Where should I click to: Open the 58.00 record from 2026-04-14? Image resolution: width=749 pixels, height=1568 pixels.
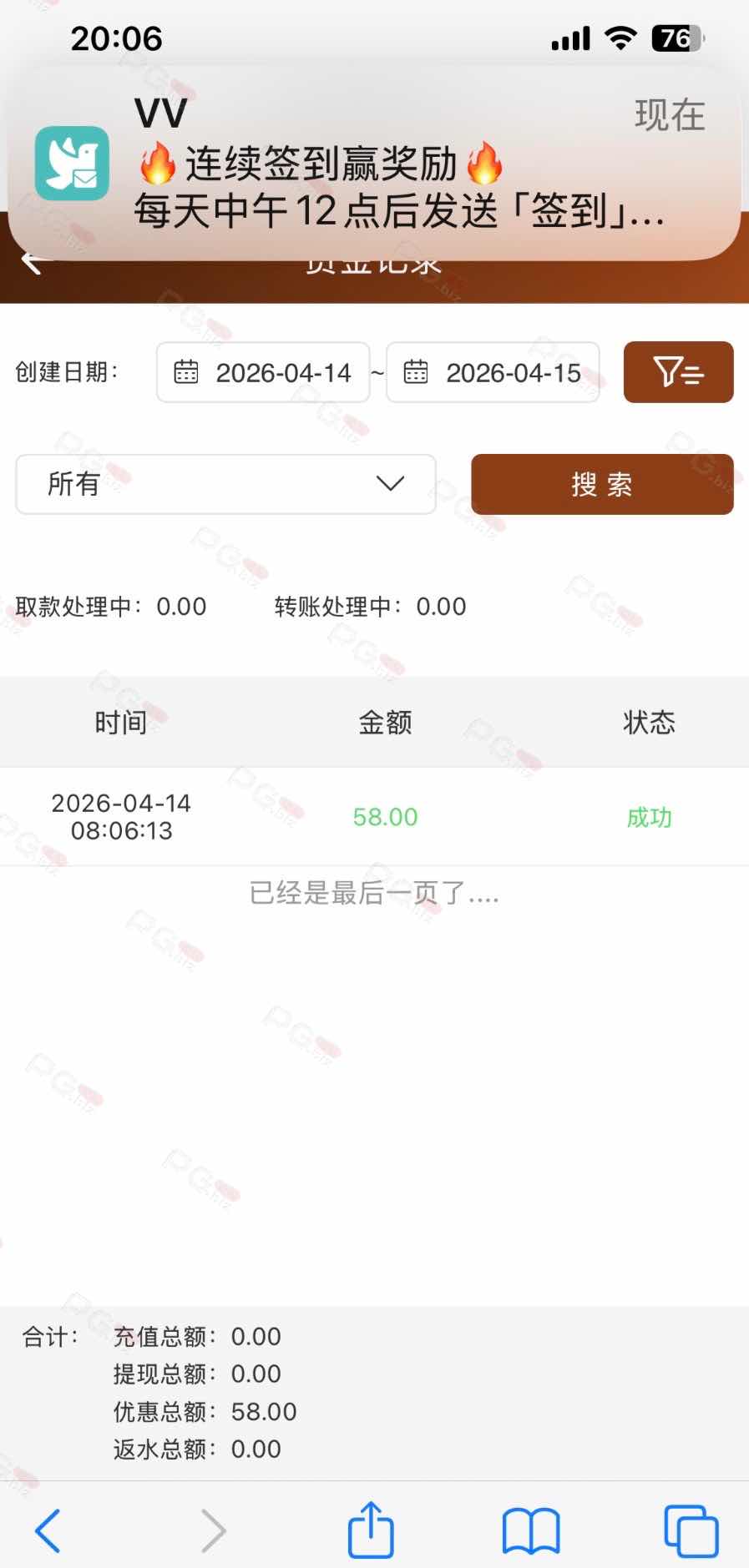(x=384, y=816)
